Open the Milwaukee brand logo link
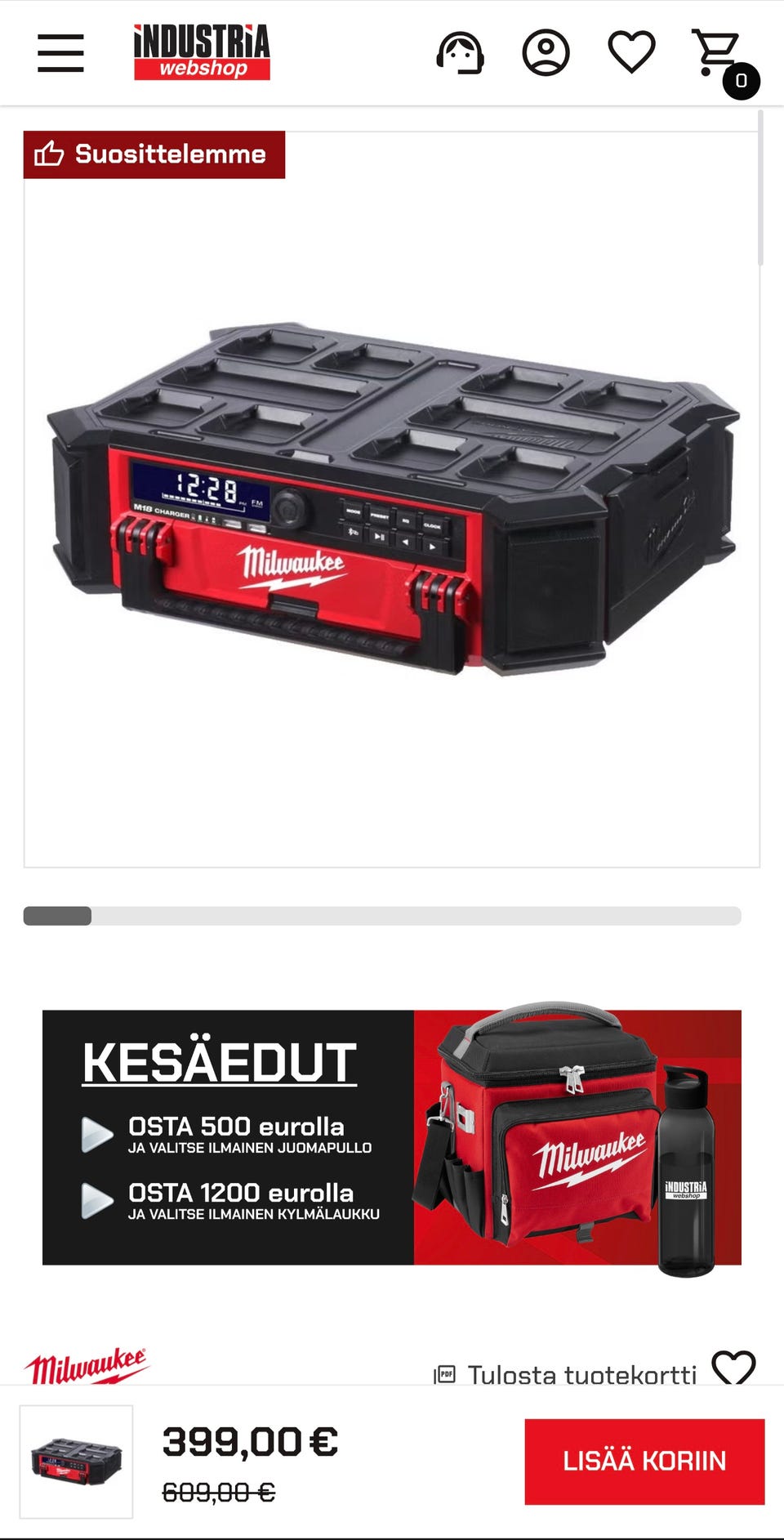 click(x=87, y=1366)
